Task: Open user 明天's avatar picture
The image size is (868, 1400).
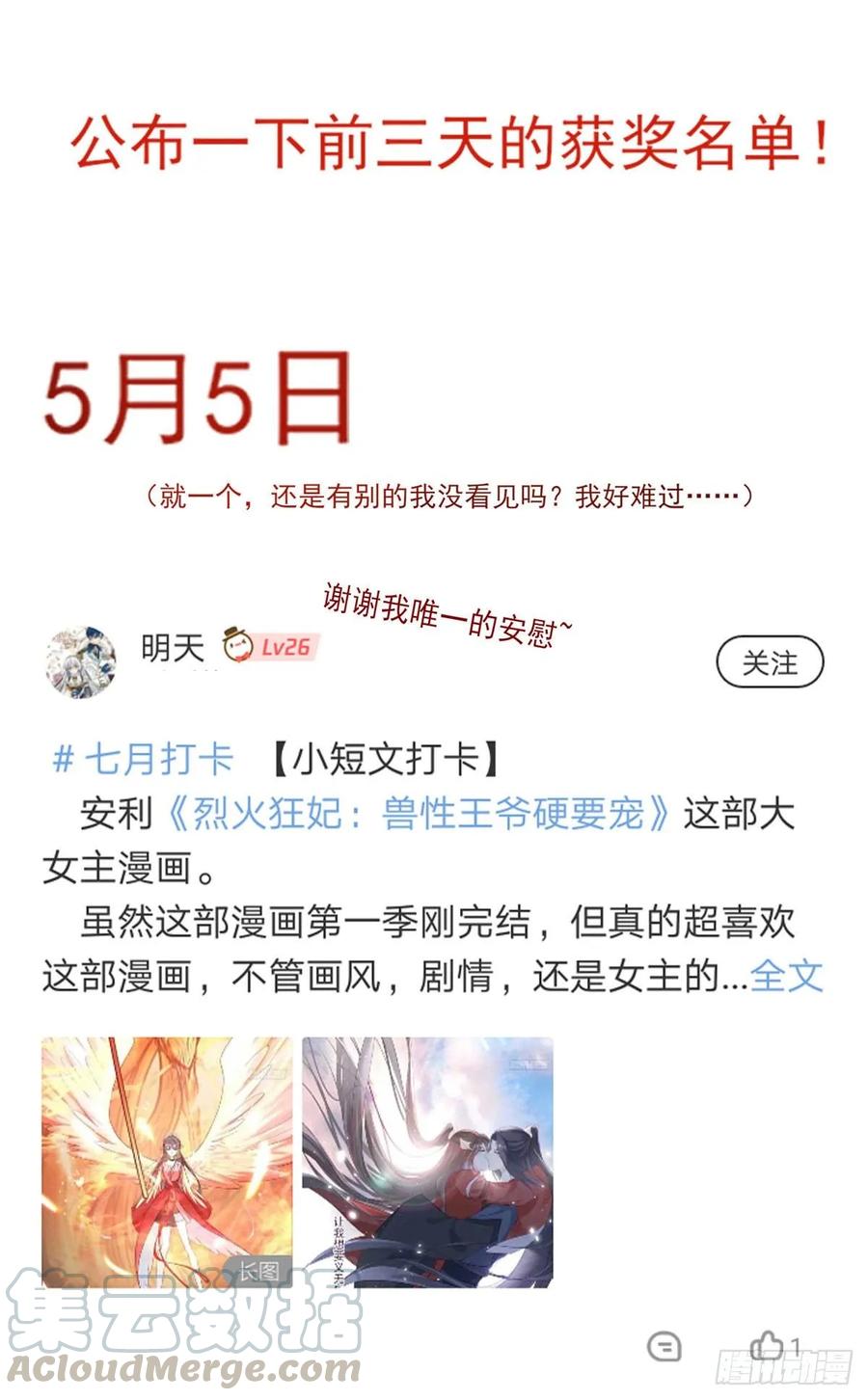Action: 82,660
